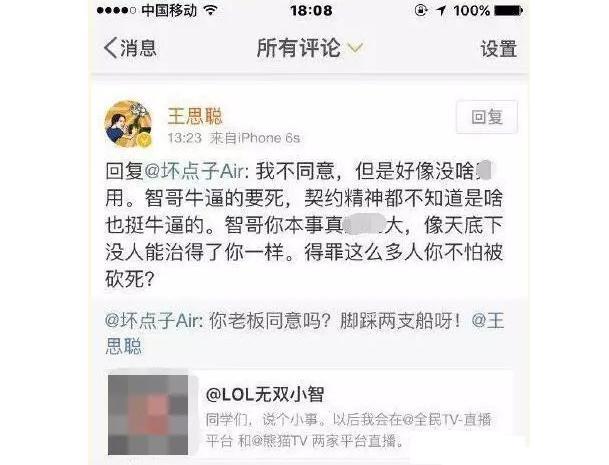Image resolution: width=609 pixels, height=465 pixels.
Task: Go back to 消息
Action: 129,47
